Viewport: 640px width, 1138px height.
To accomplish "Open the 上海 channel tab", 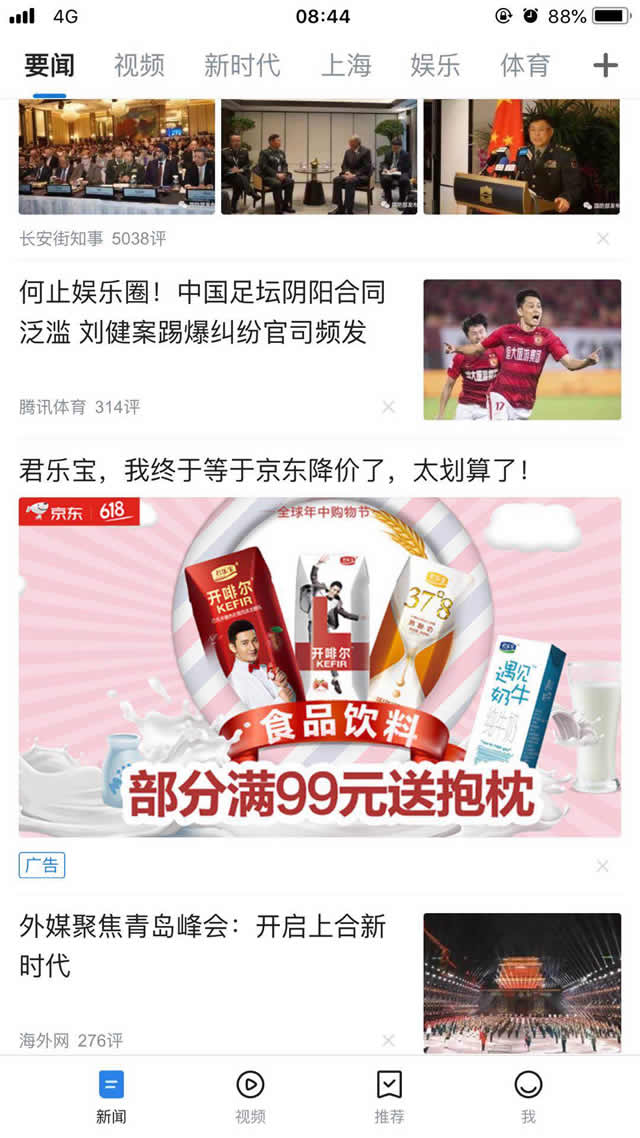I will 346,66.
